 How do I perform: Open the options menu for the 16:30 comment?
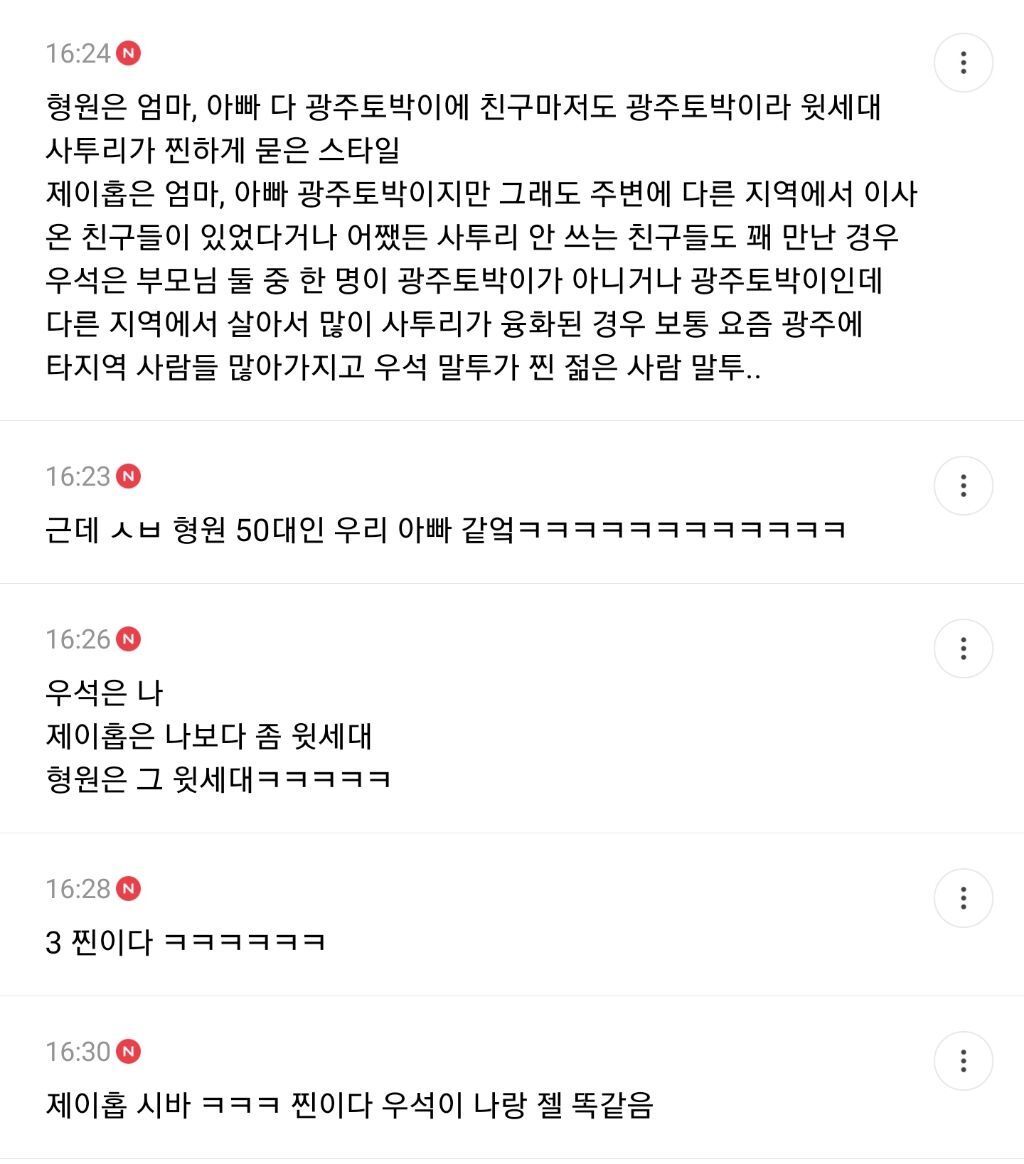(963, 1061)
